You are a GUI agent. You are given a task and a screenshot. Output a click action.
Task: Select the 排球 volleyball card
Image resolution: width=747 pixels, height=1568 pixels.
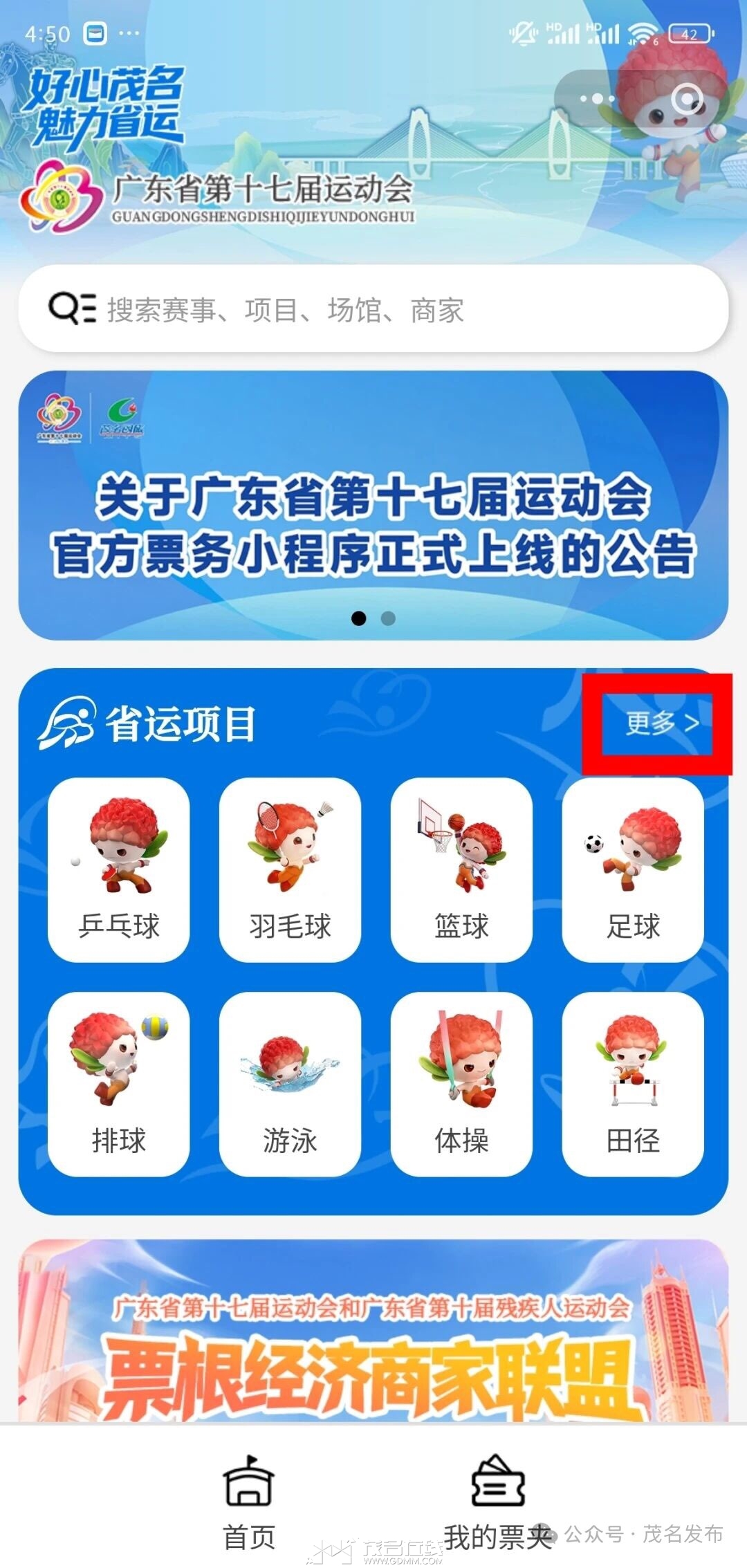[118, 1084]
